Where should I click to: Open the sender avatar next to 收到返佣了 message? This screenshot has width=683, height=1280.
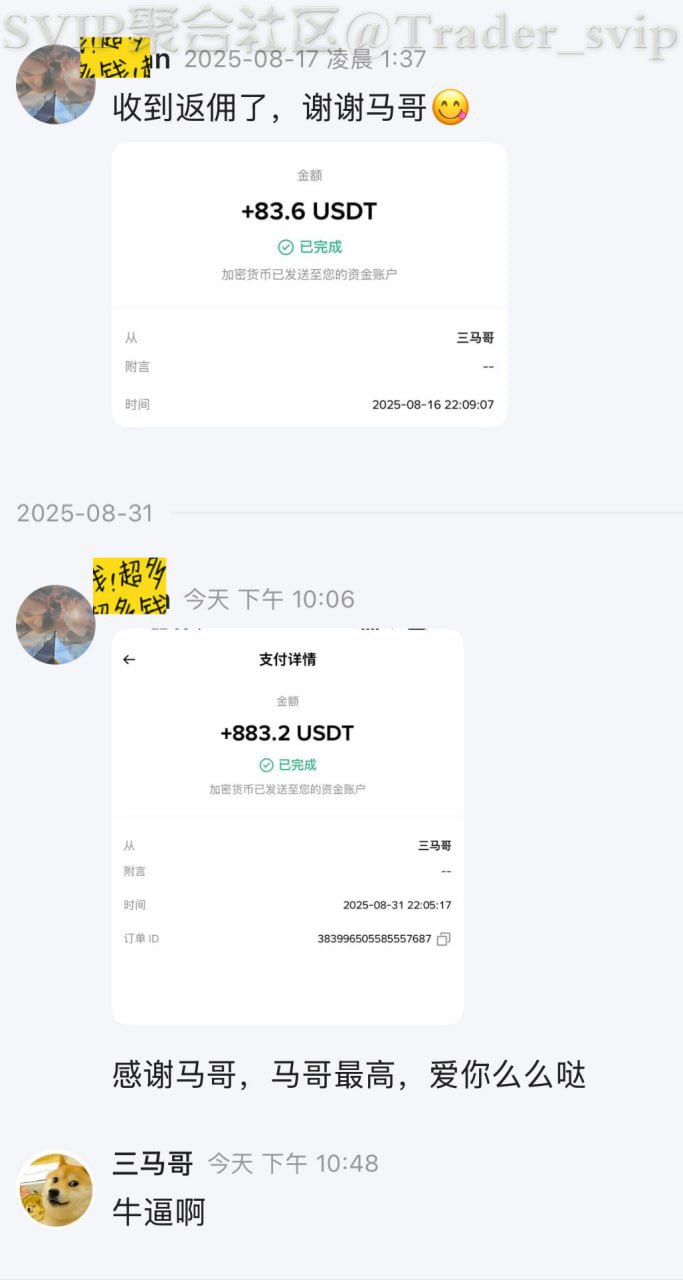tap(56, 84)
